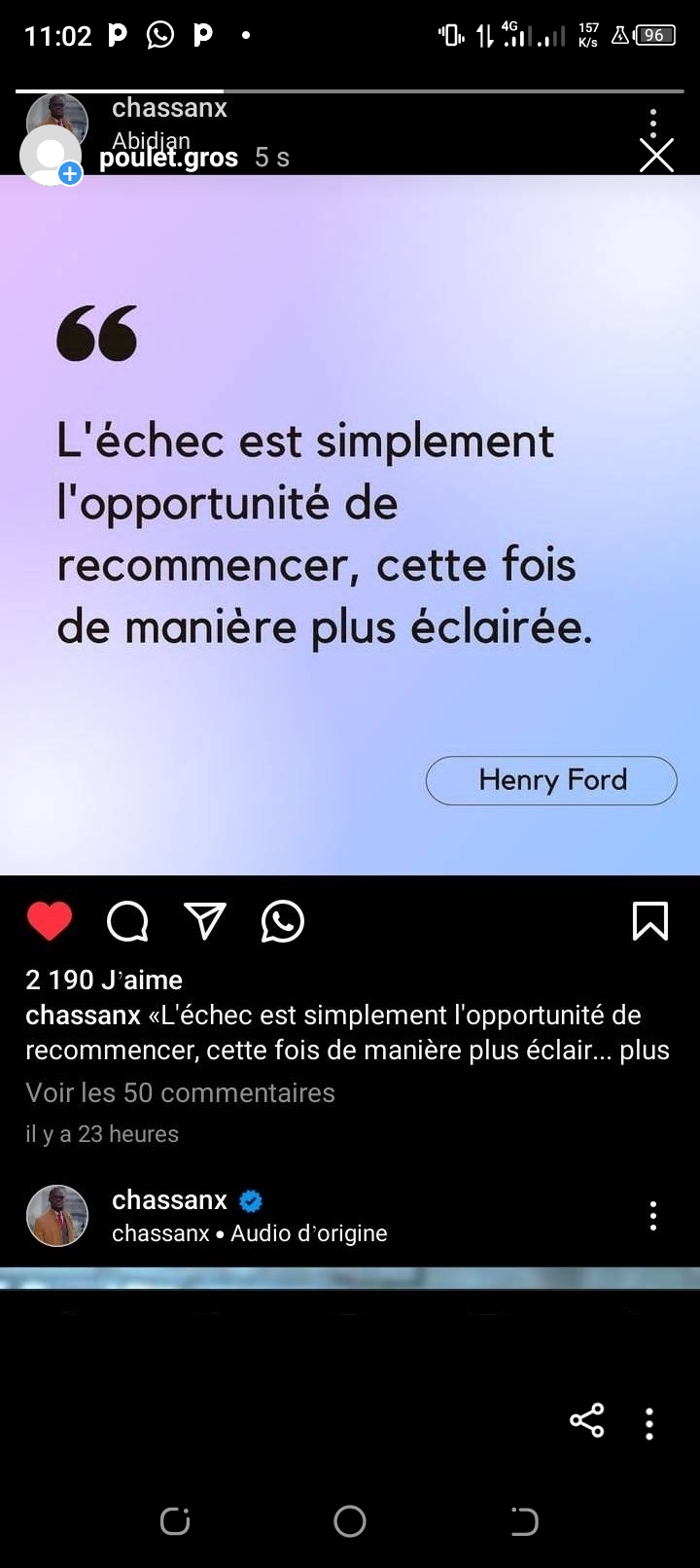Open the Henry Ford quote image
The image size is (700, 1568).
tap(350, 525)
